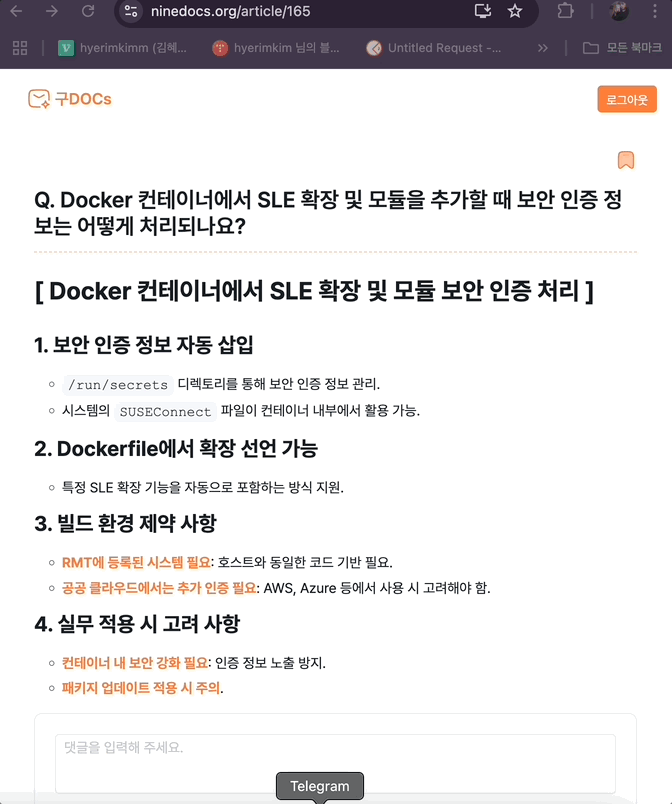
Task: Tap the 로그아웃 button
Action: coord(627,99)
